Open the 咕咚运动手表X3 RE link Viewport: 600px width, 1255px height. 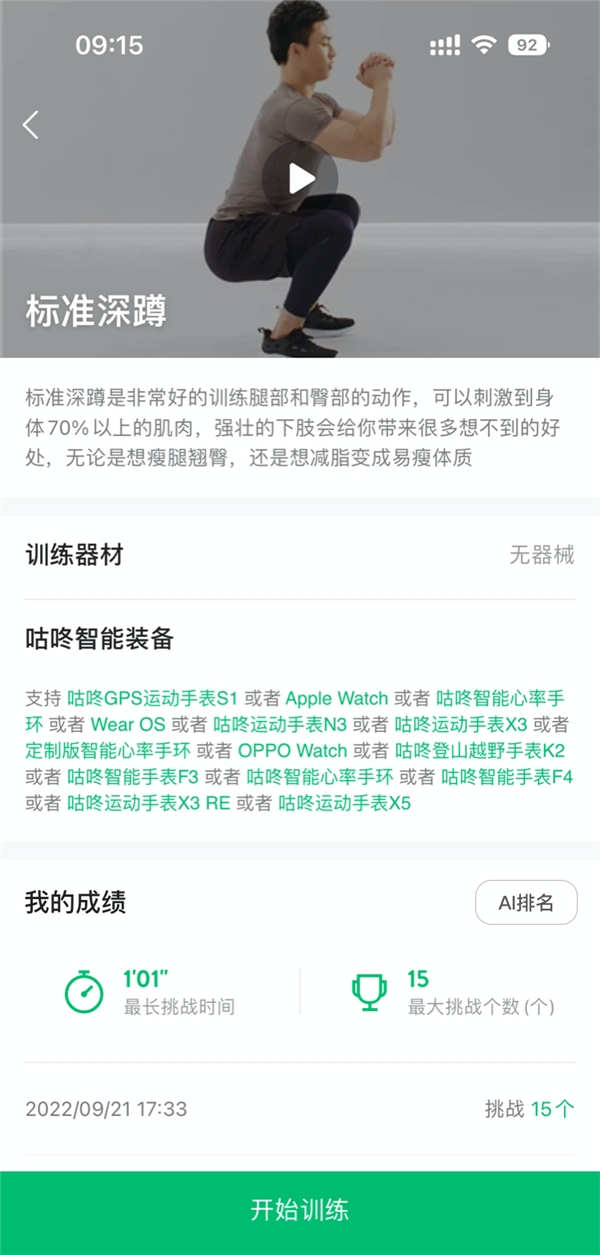click(x=149, y=803)
